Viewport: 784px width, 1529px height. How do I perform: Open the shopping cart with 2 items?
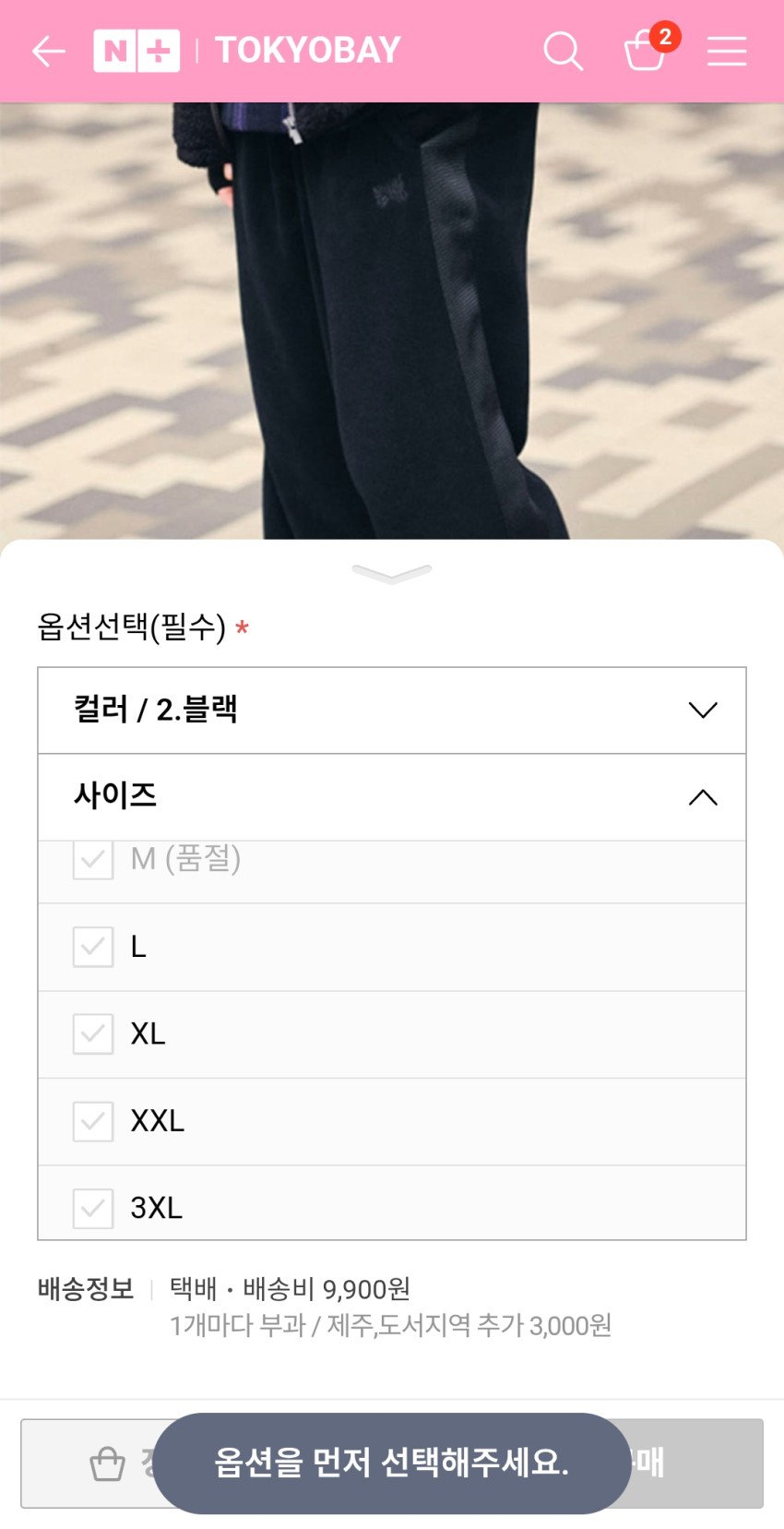[x=646, y=51]
